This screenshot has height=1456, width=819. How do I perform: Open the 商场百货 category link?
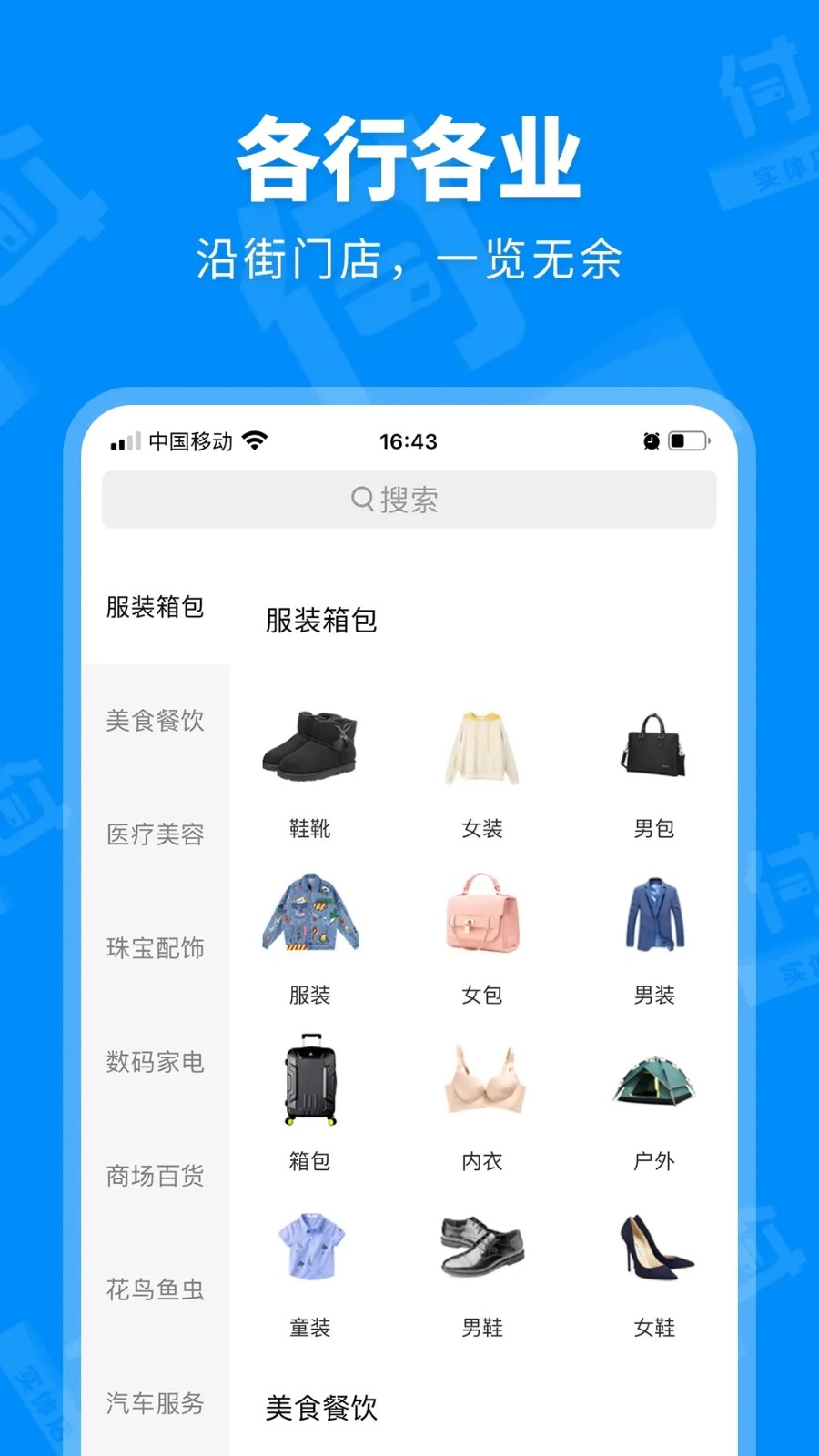click(x=154, y=1176)
